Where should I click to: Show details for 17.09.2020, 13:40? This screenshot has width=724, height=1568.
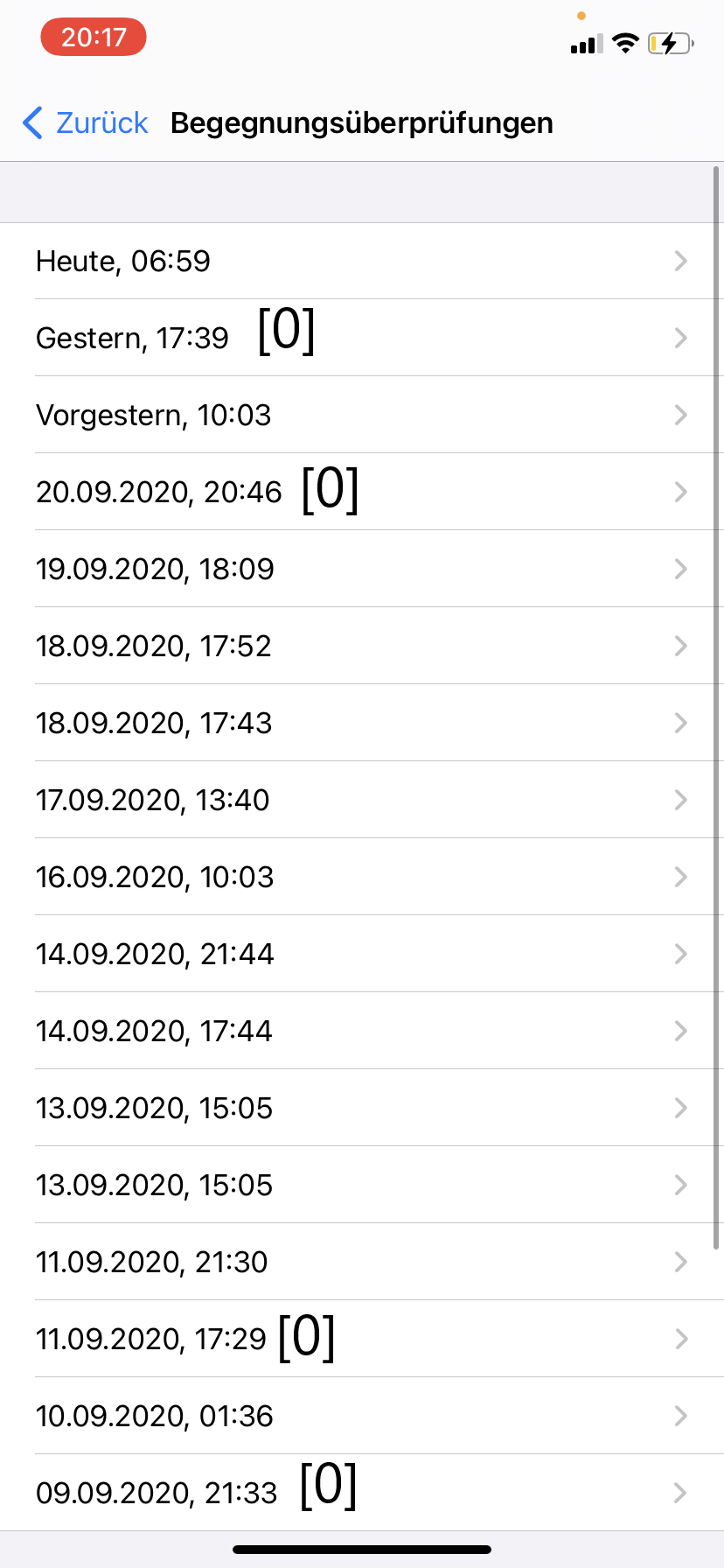point(362,800)
